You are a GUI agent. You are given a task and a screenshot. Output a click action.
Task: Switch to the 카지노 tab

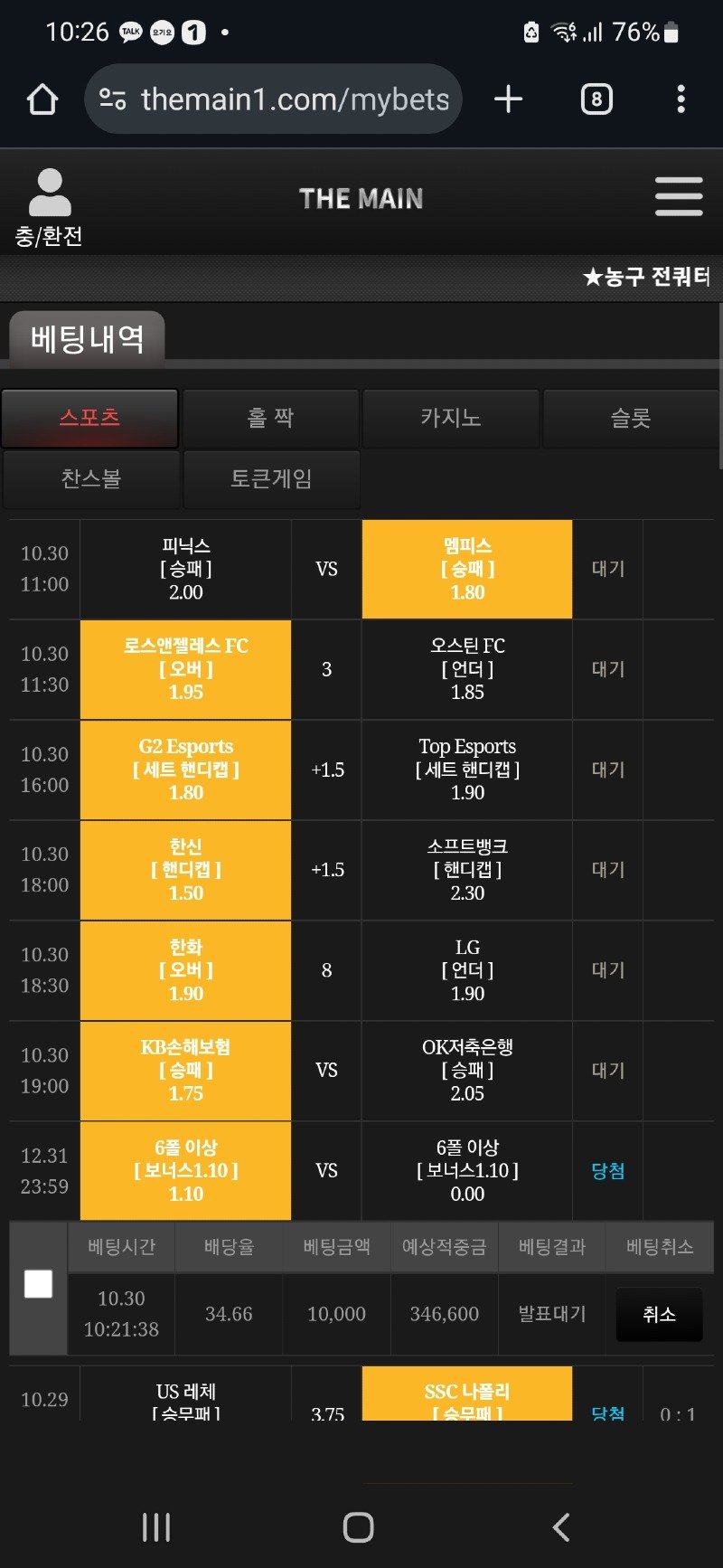450,418
